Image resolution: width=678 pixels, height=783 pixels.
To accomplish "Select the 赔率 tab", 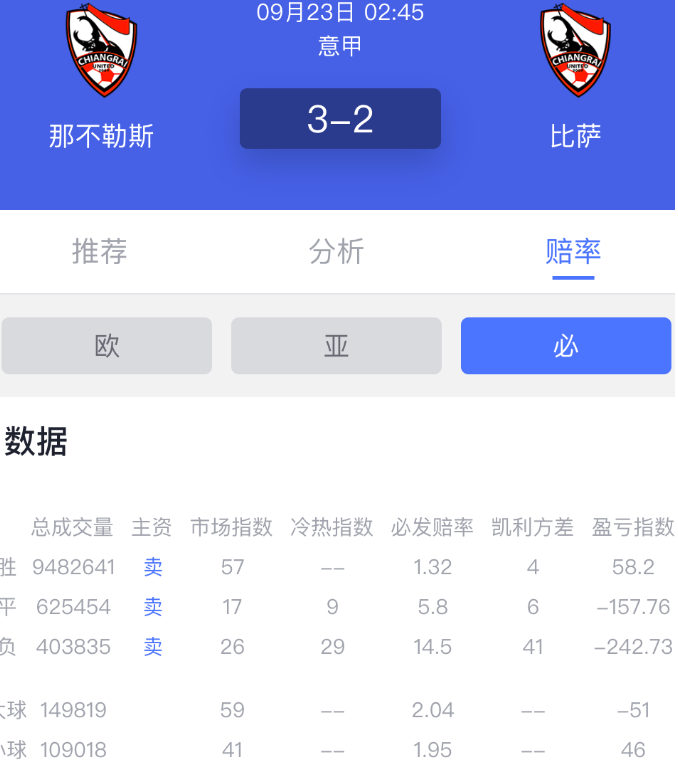I will (573, 251).
